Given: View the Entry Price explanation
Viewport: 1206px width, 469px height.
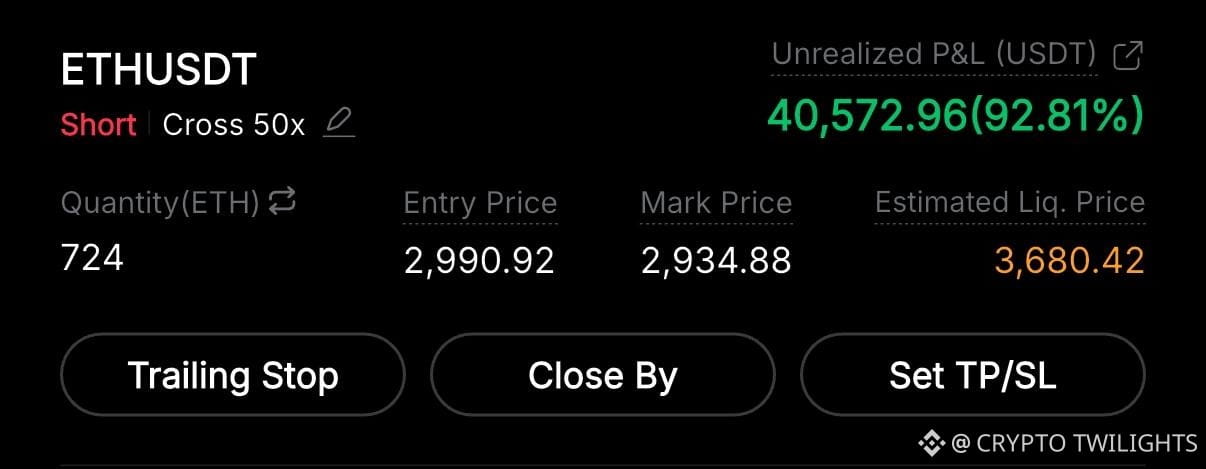Looking at the screenshot, I should [x=480, y=203].
